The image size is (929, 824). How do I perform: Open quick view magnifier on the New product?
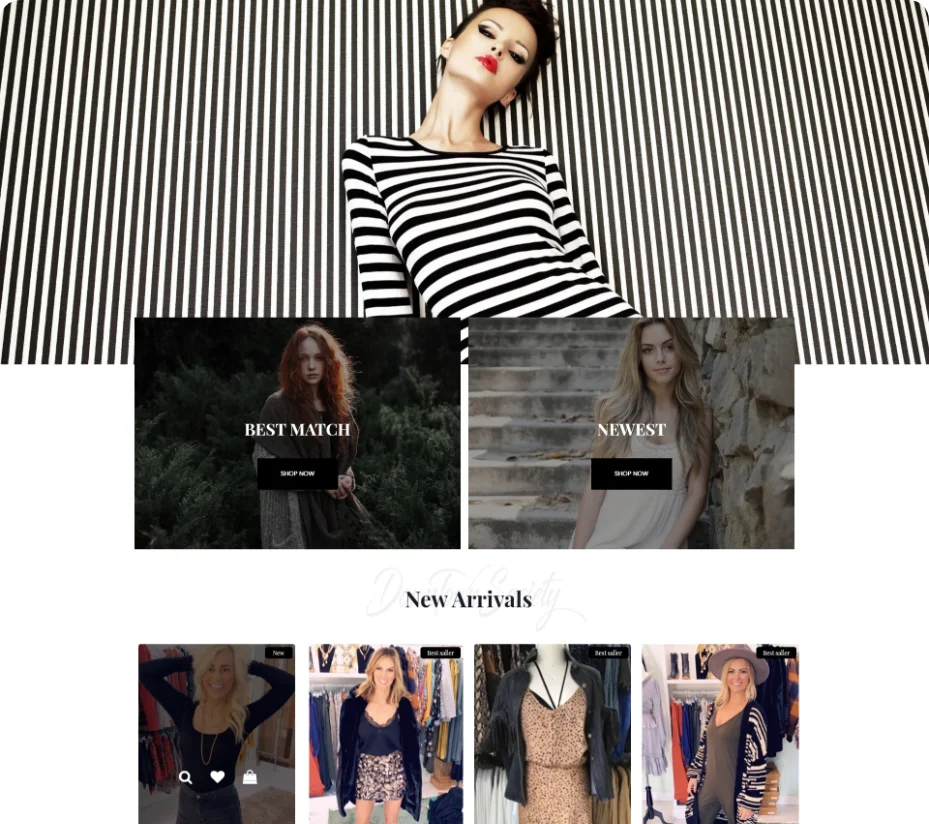185,777
